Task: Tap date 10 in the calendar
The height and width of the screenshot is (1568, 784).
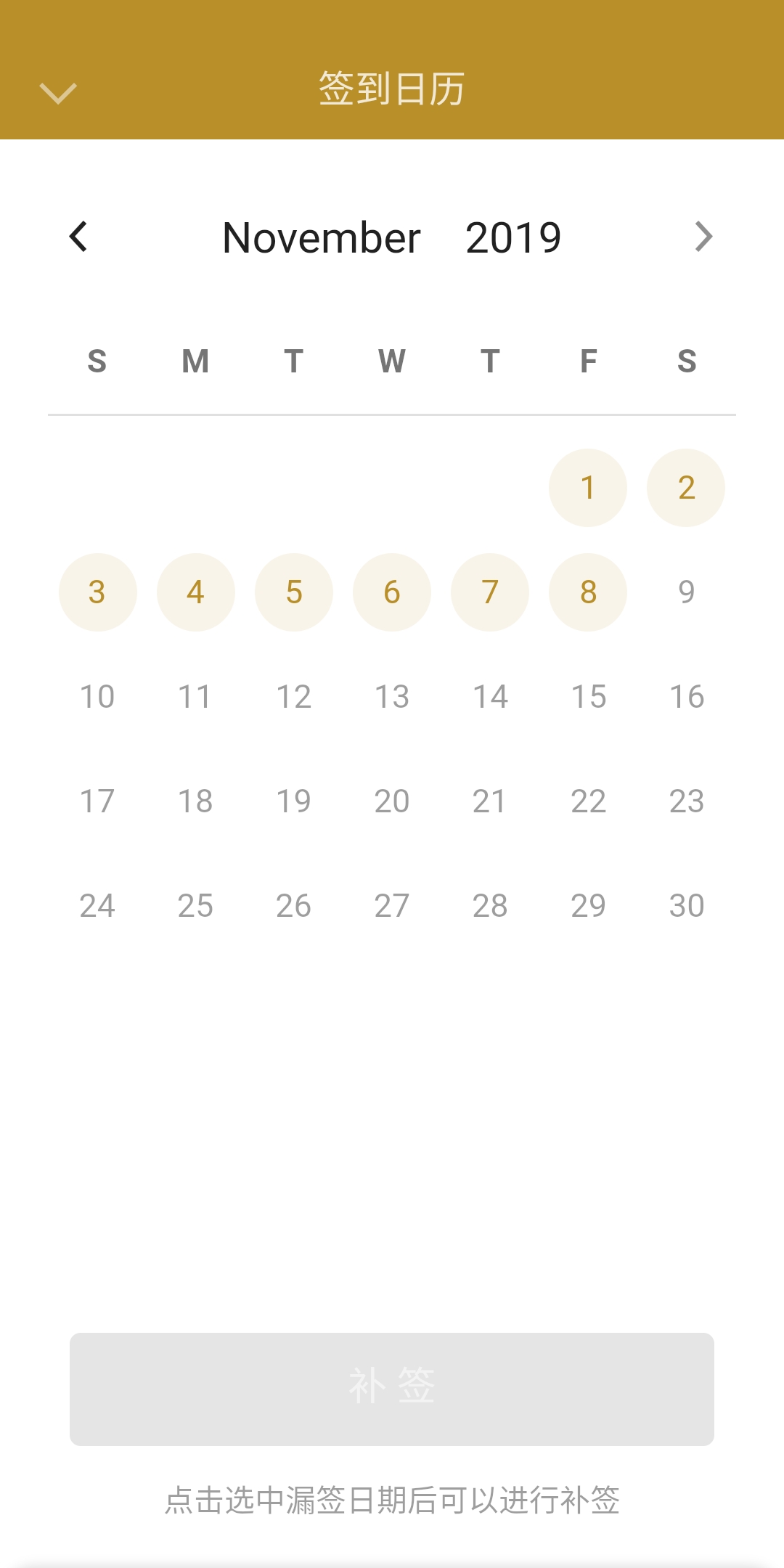Action: point(97,697)
